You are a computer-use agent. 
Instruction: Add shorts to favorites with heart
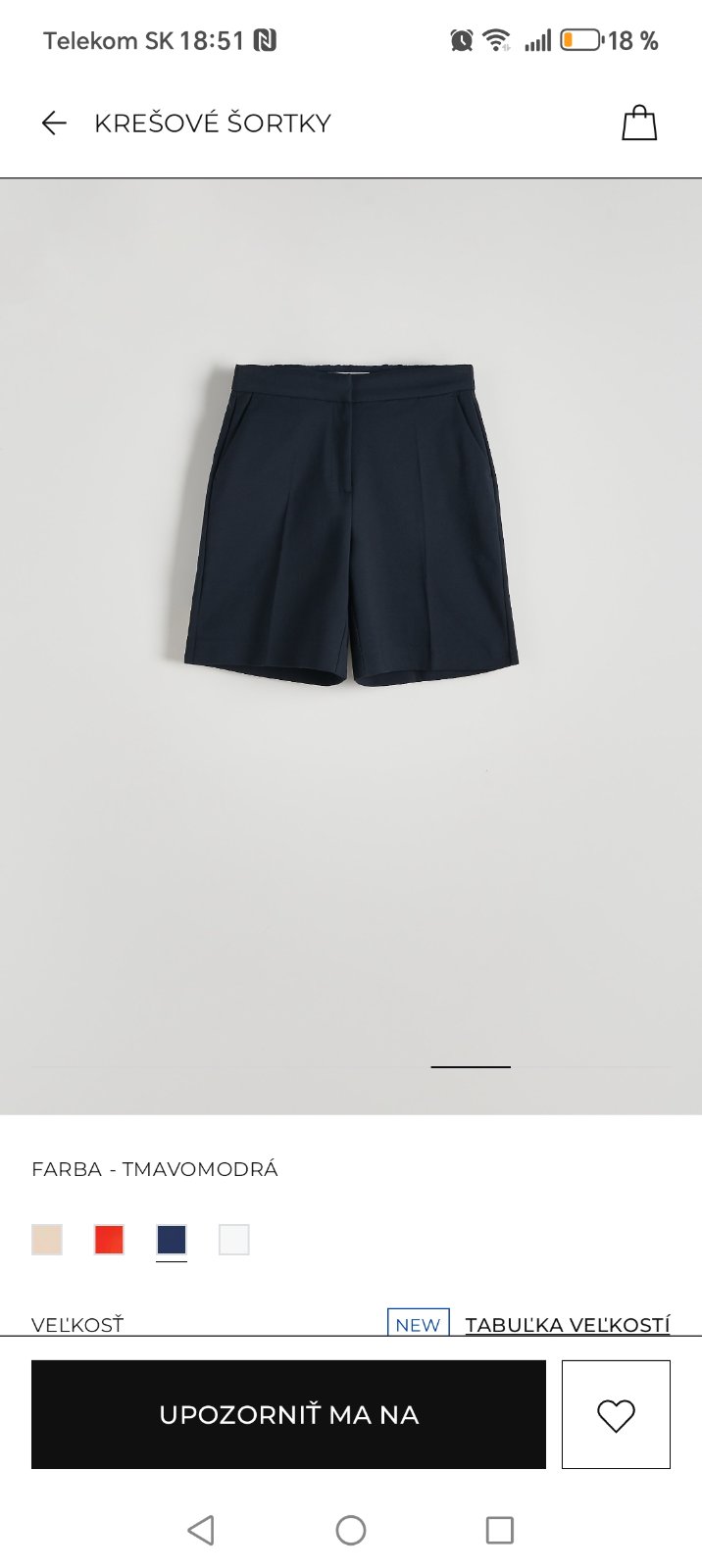click(616, 1414)
